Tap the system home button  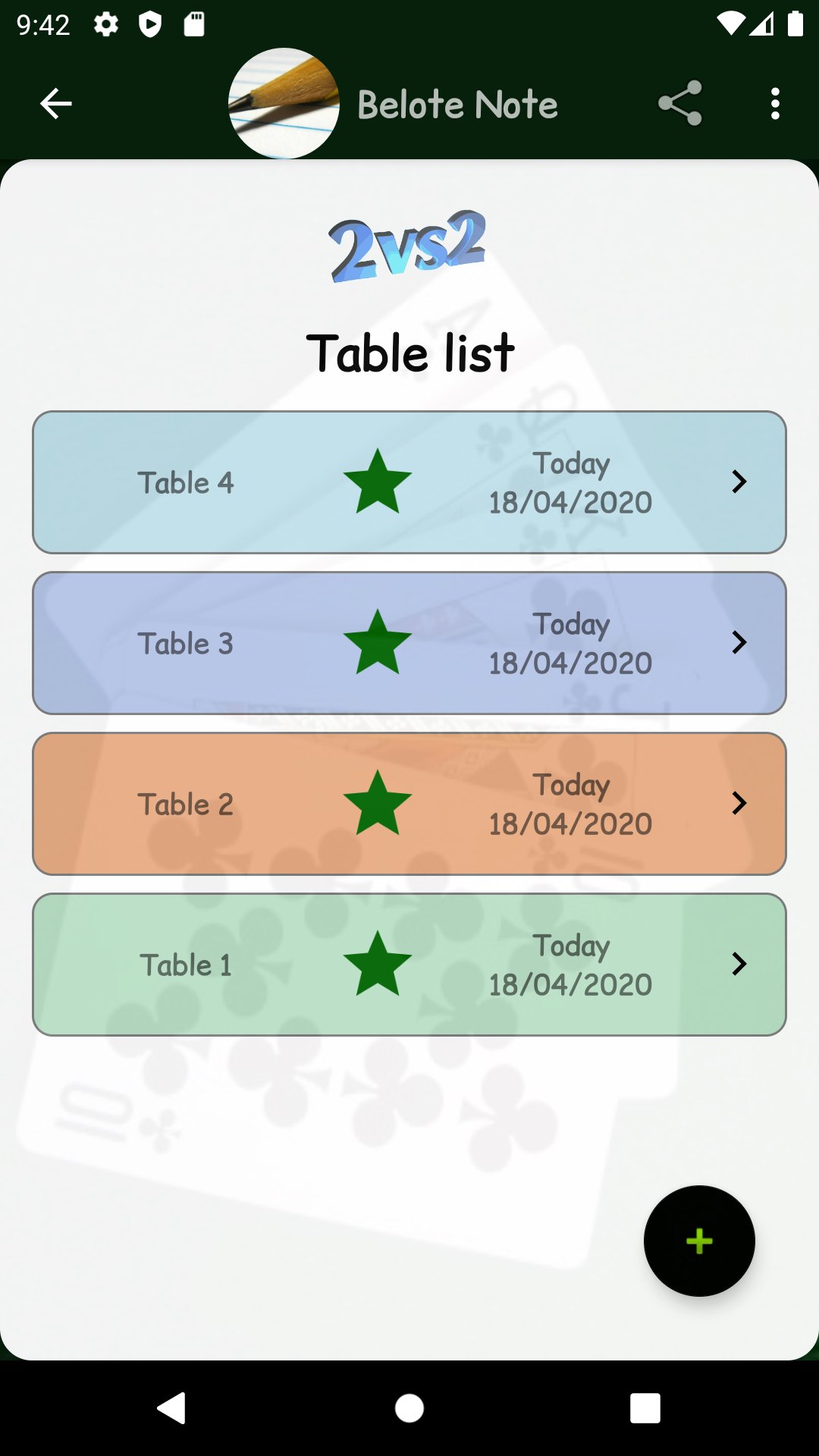409,1408
